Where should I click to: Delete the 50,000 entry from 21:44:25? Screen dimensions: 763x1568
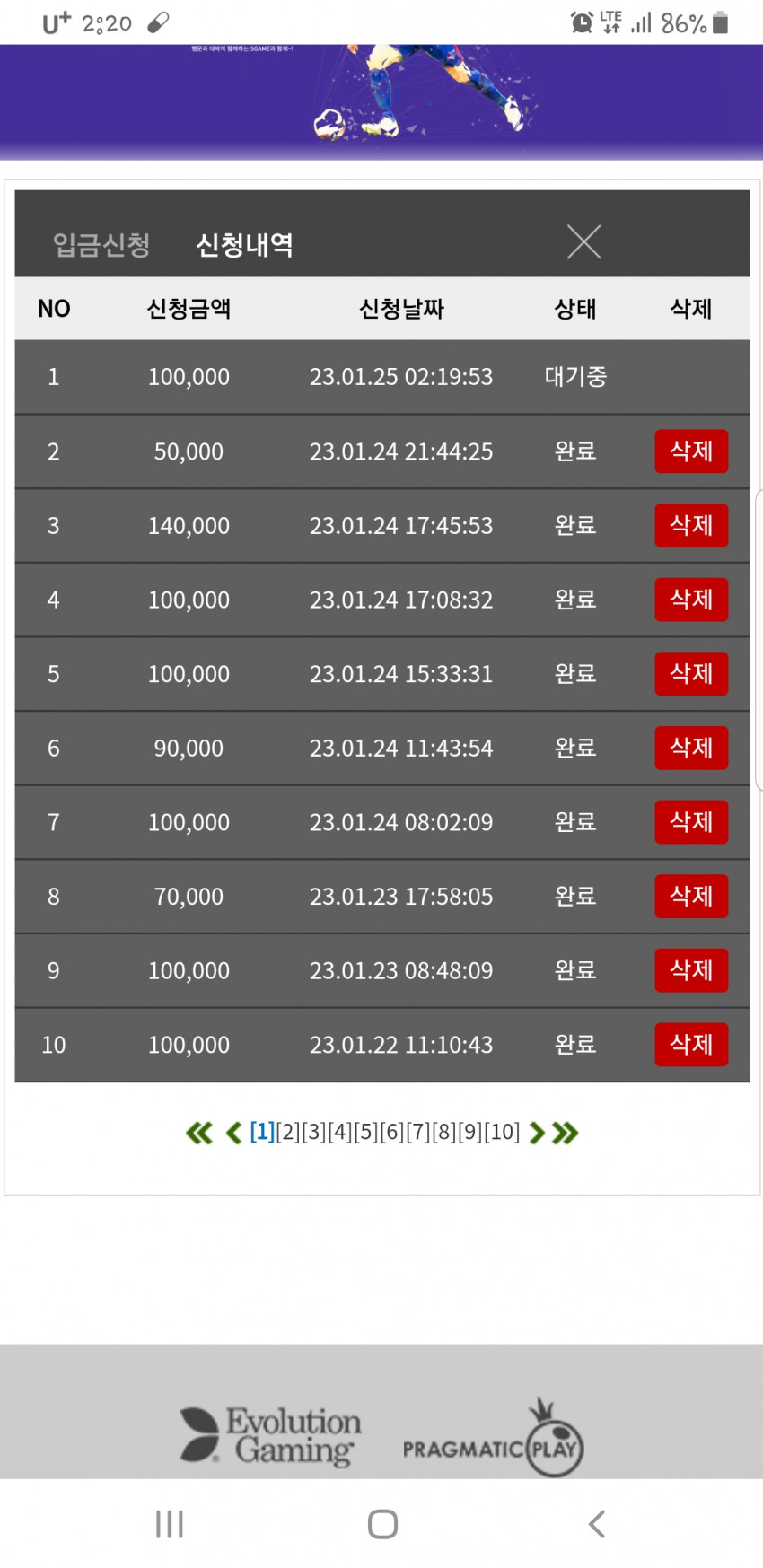pos(691,451)
